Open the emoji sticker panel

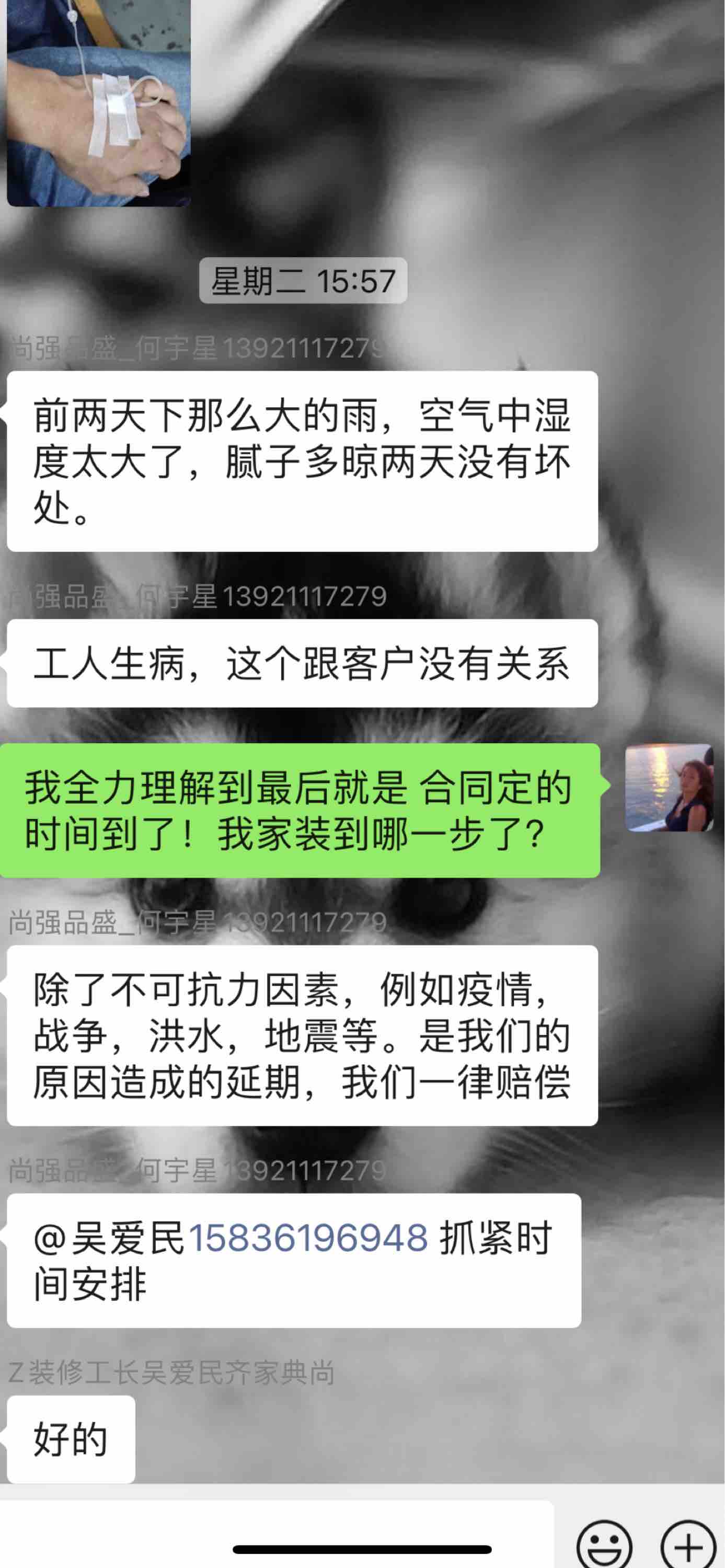604,1543
